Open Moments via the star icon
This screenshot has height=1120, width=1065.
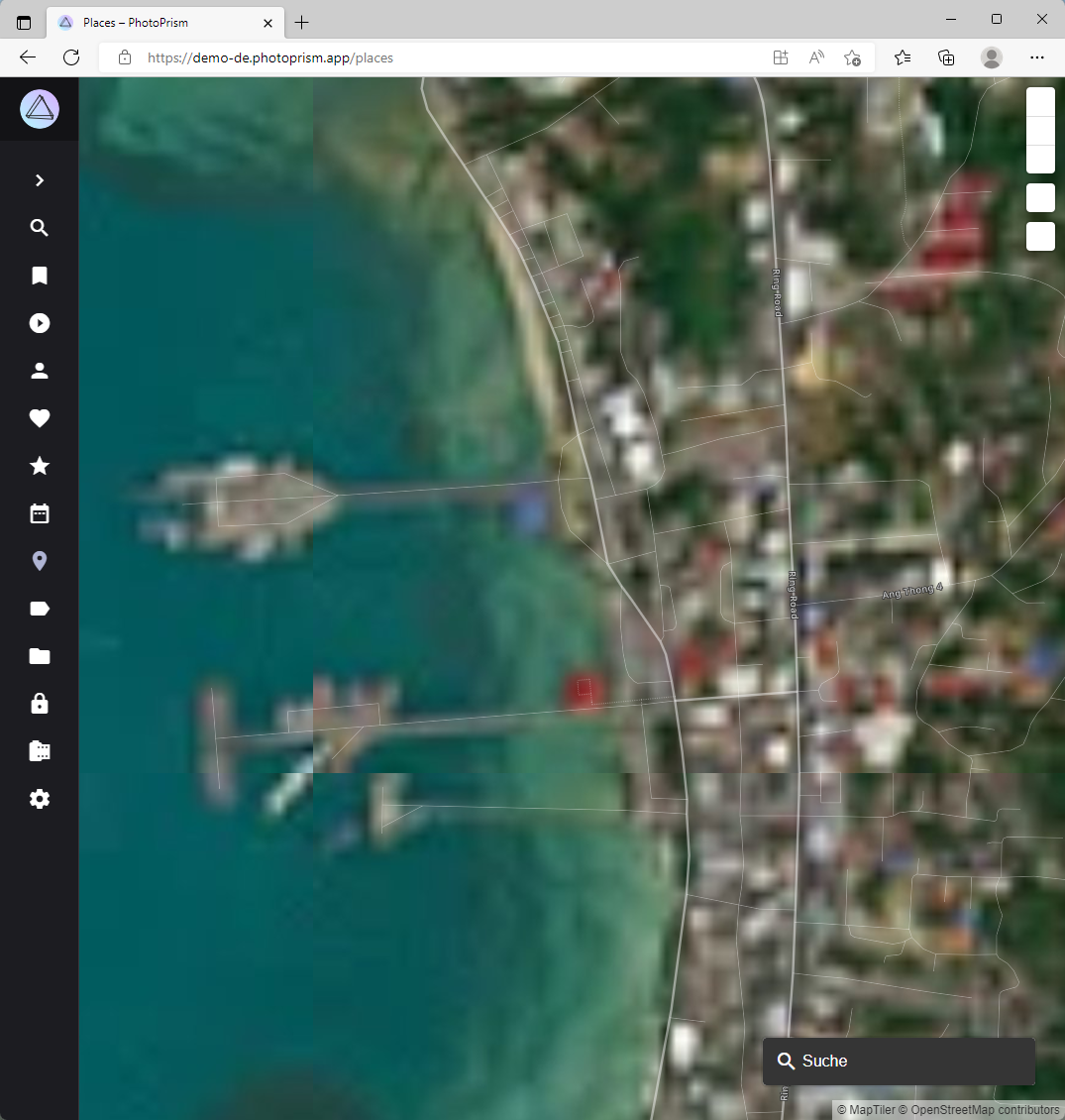[x=39, y=465]
